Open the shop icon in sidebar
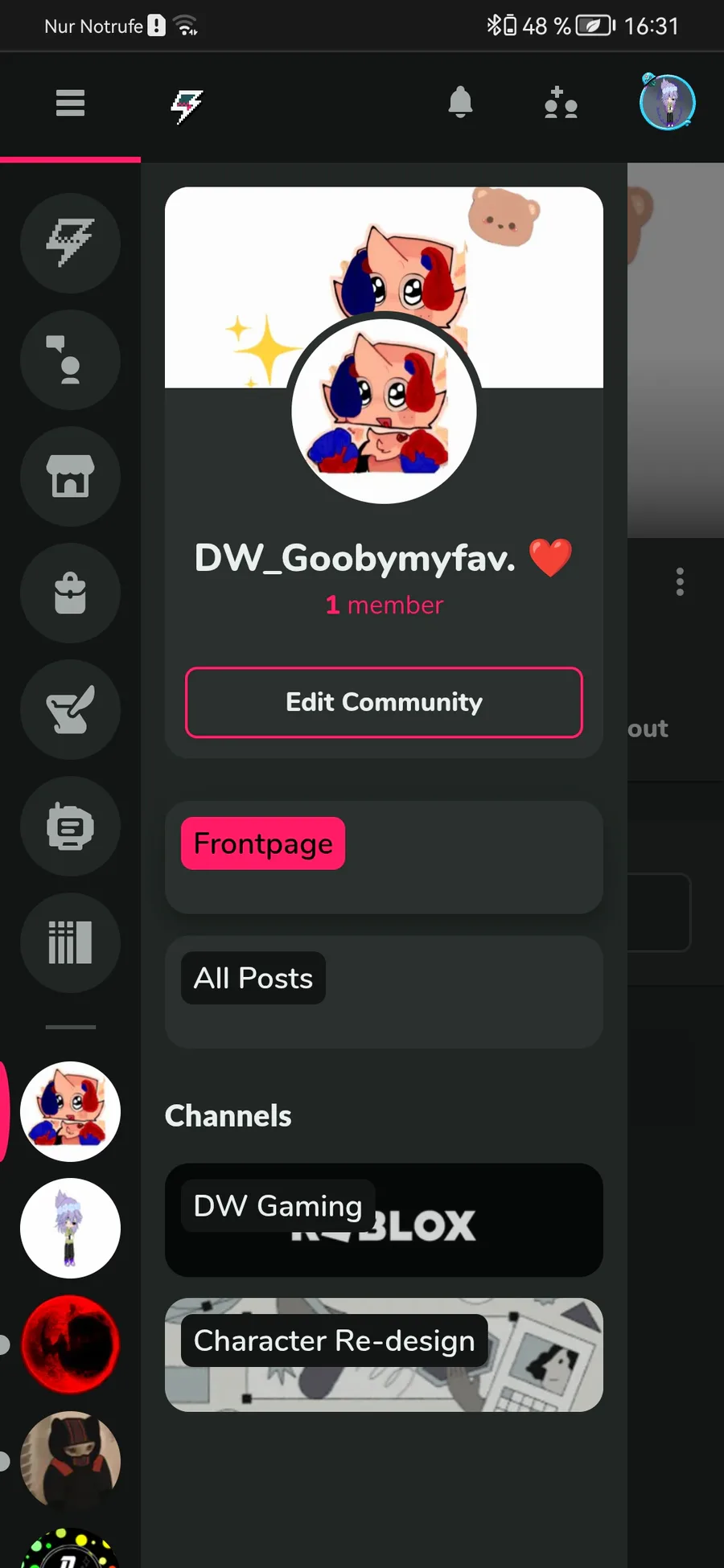 click(70, 476)
